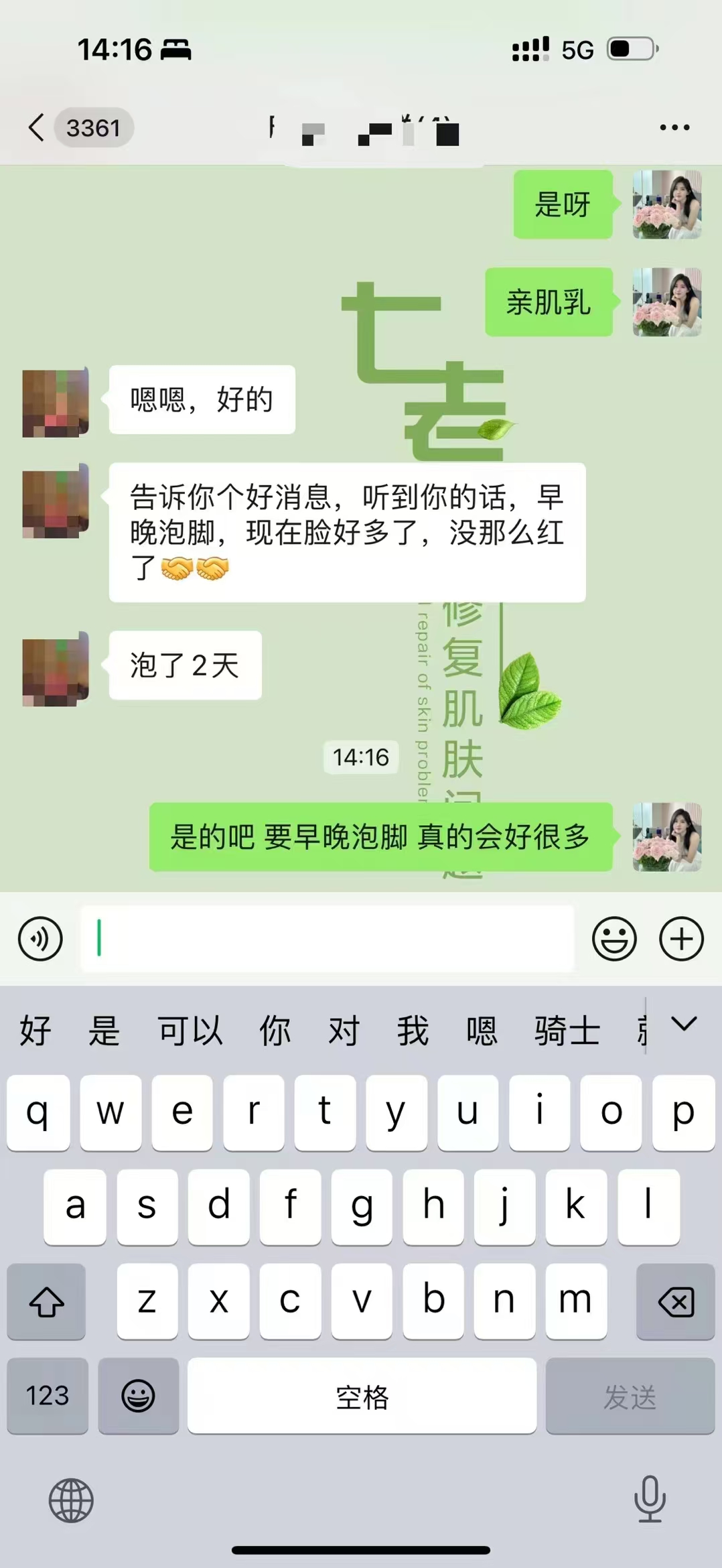Tap the 发送 send key
Image resolution: width=722 pixels, height=1568 pixels.
630,1396
